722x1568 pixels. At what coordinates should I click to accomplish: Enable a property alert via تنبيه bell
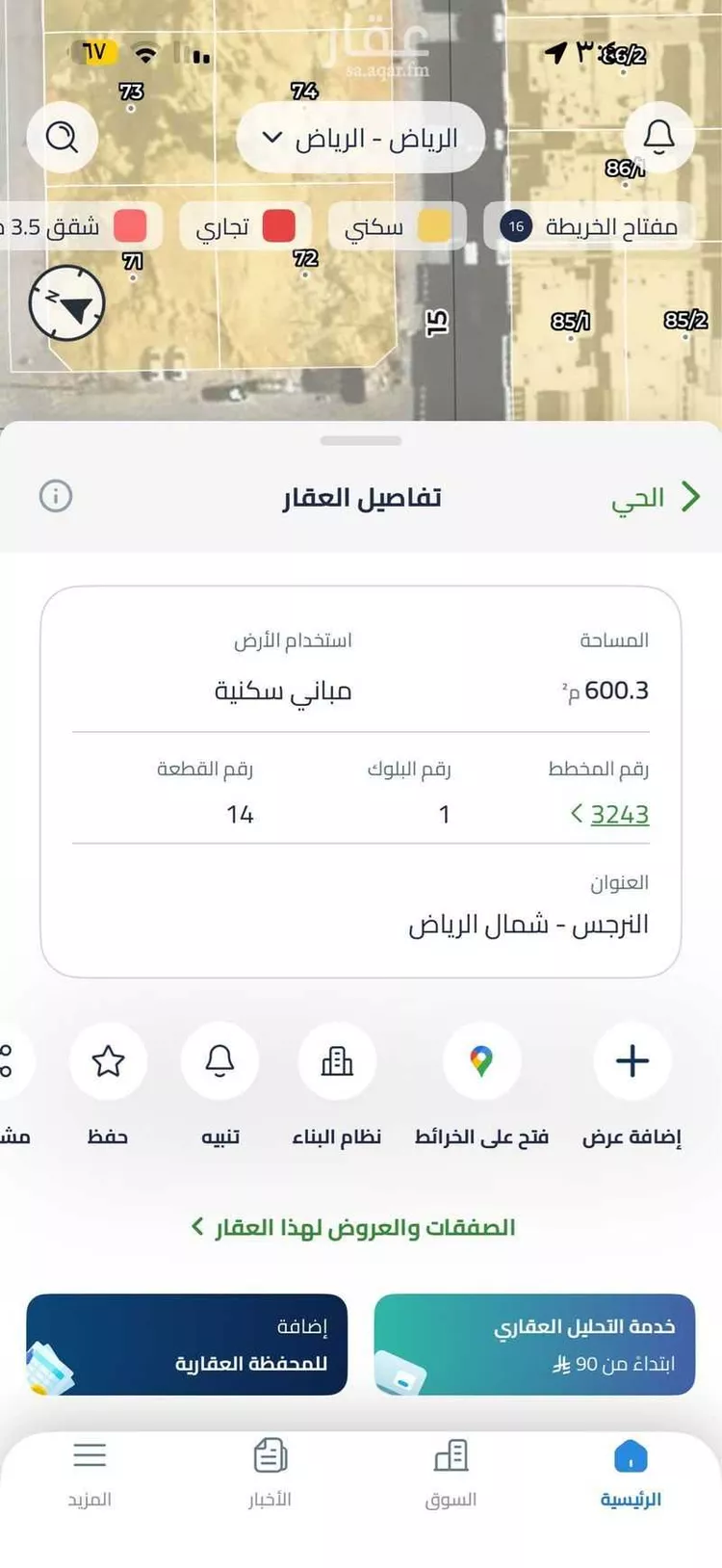click(220, 1061)
